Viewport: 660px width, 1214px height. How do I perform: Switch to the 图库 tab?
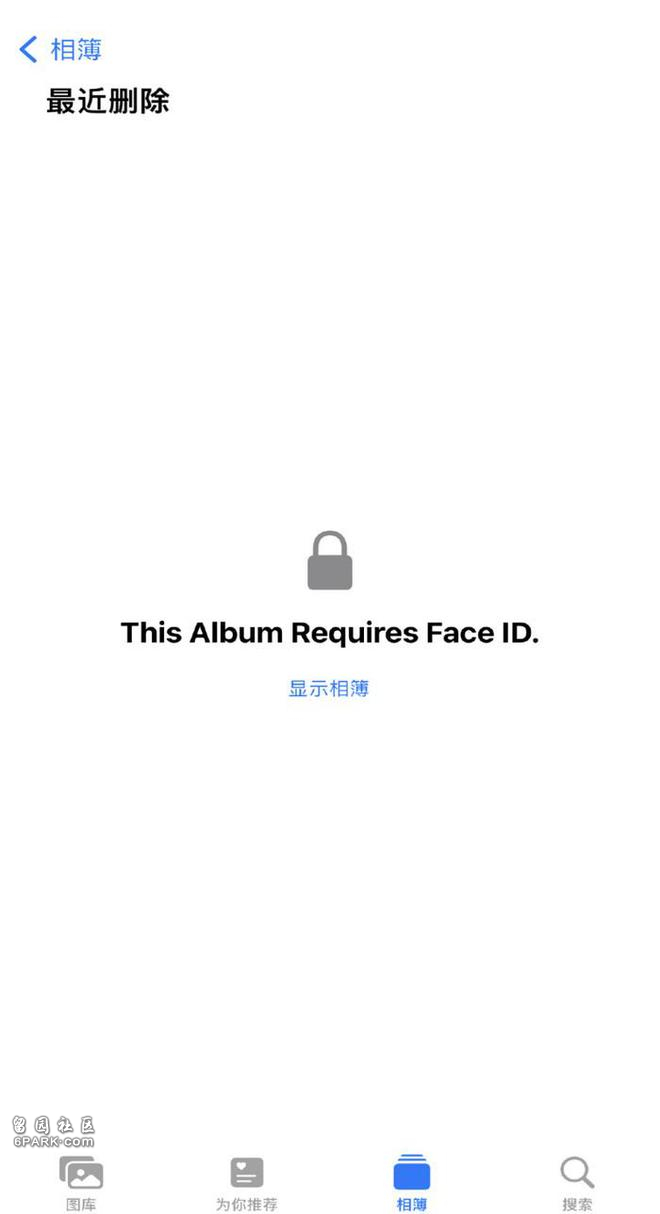pyautogui.click(x=81, y=1182)
